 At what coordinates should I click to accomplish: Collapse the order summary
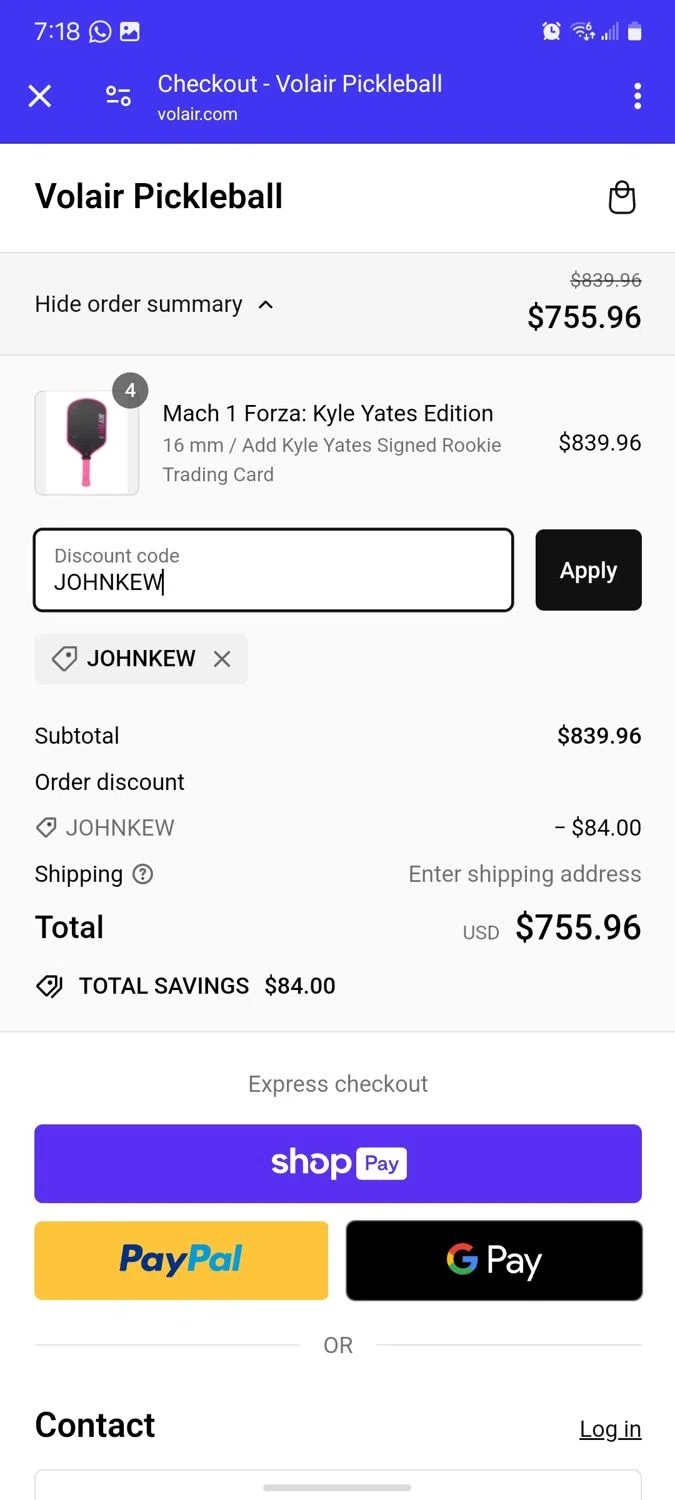(x=155, y=304)
